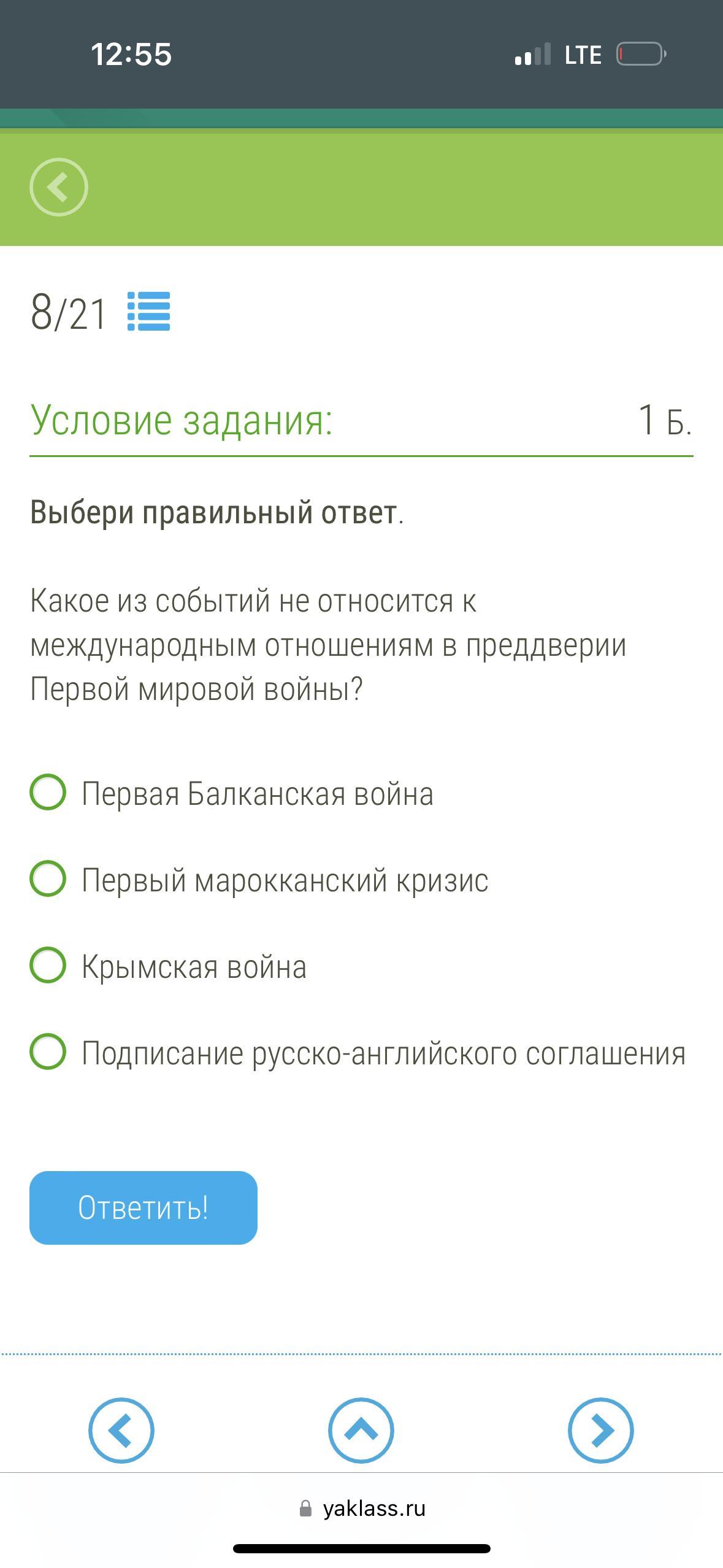Pick the Крымская война answer
This screenshot has width=723, height=1568.
coord(48,965)
